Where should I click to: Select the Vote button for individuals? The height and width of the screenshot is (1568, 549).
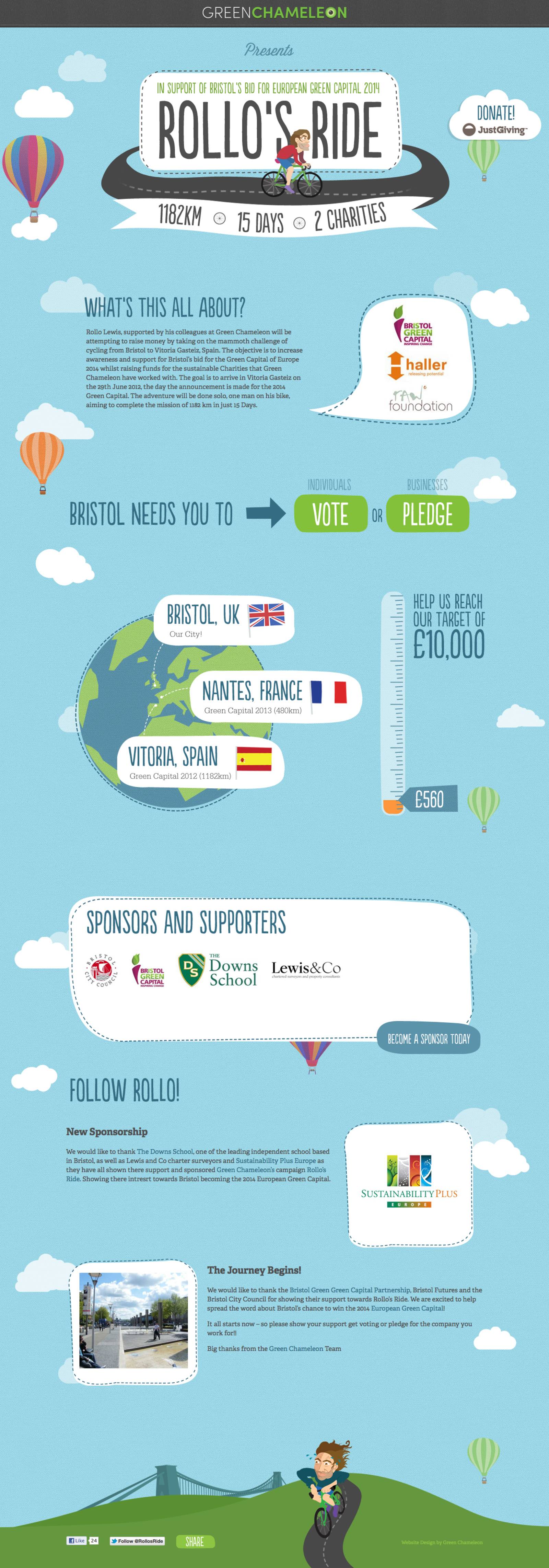click(330, 514)
